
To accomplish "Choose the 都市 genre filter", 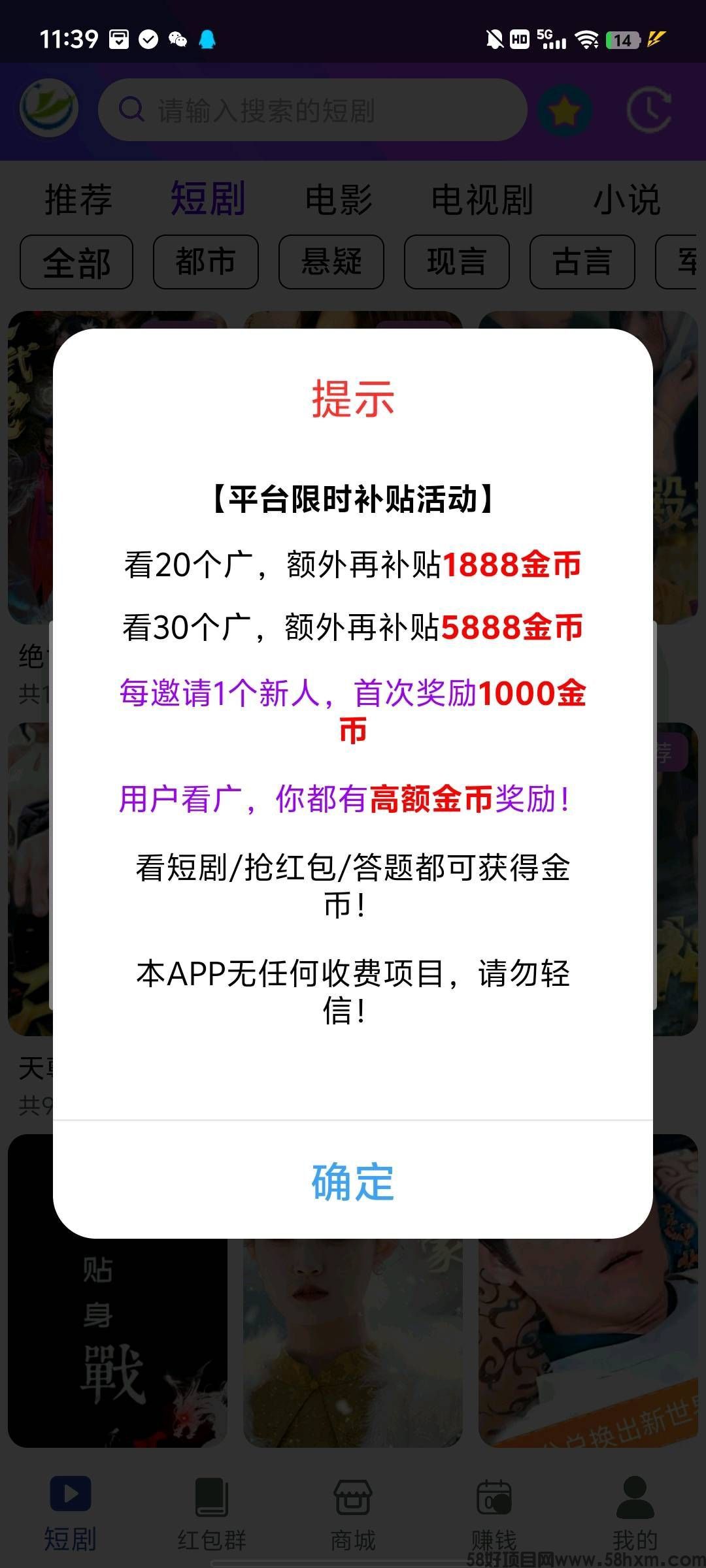I will pyautogui.click(x=205, y=261).
